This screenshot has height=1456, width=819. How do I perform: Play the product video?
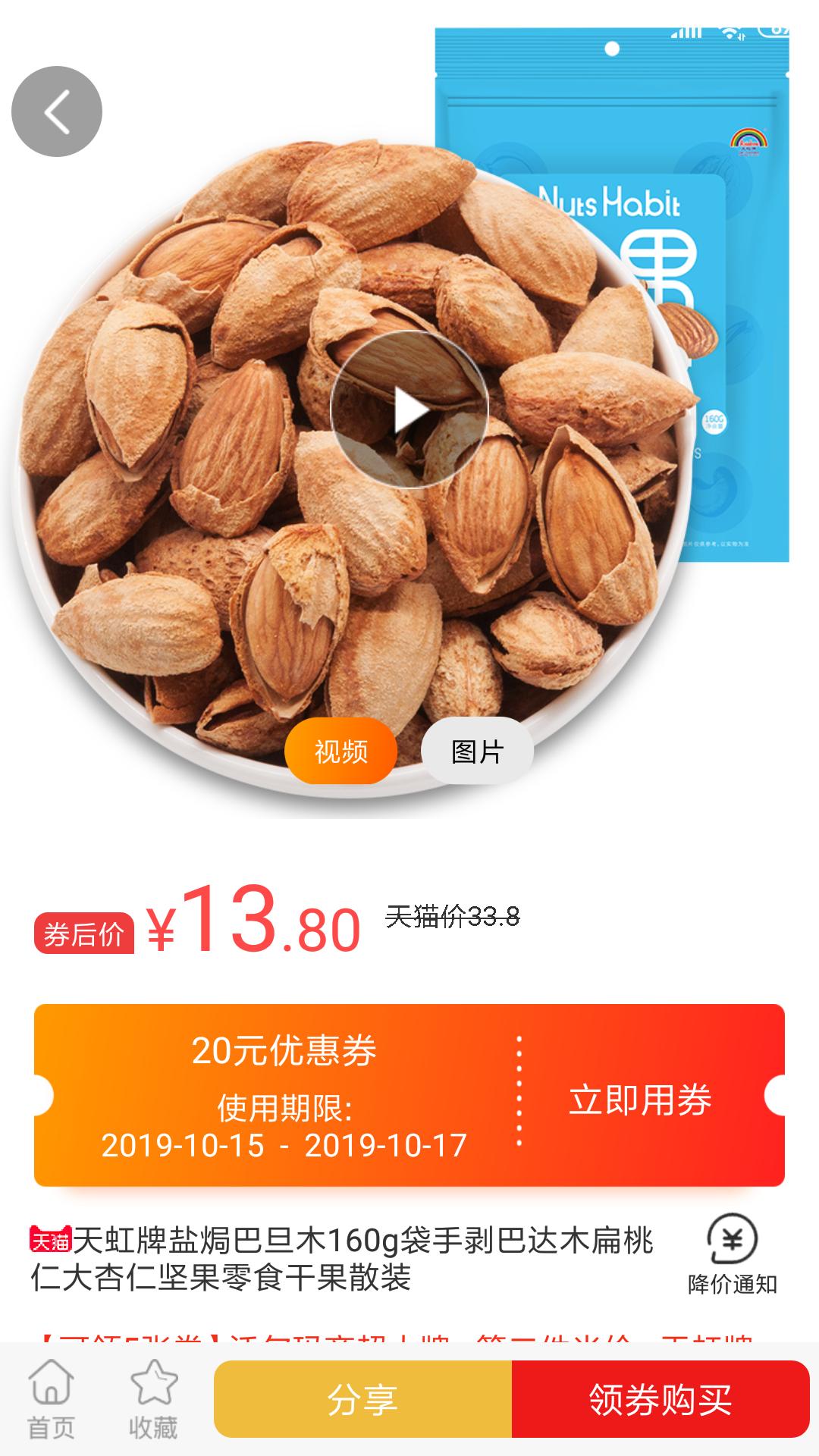(409, 410)
